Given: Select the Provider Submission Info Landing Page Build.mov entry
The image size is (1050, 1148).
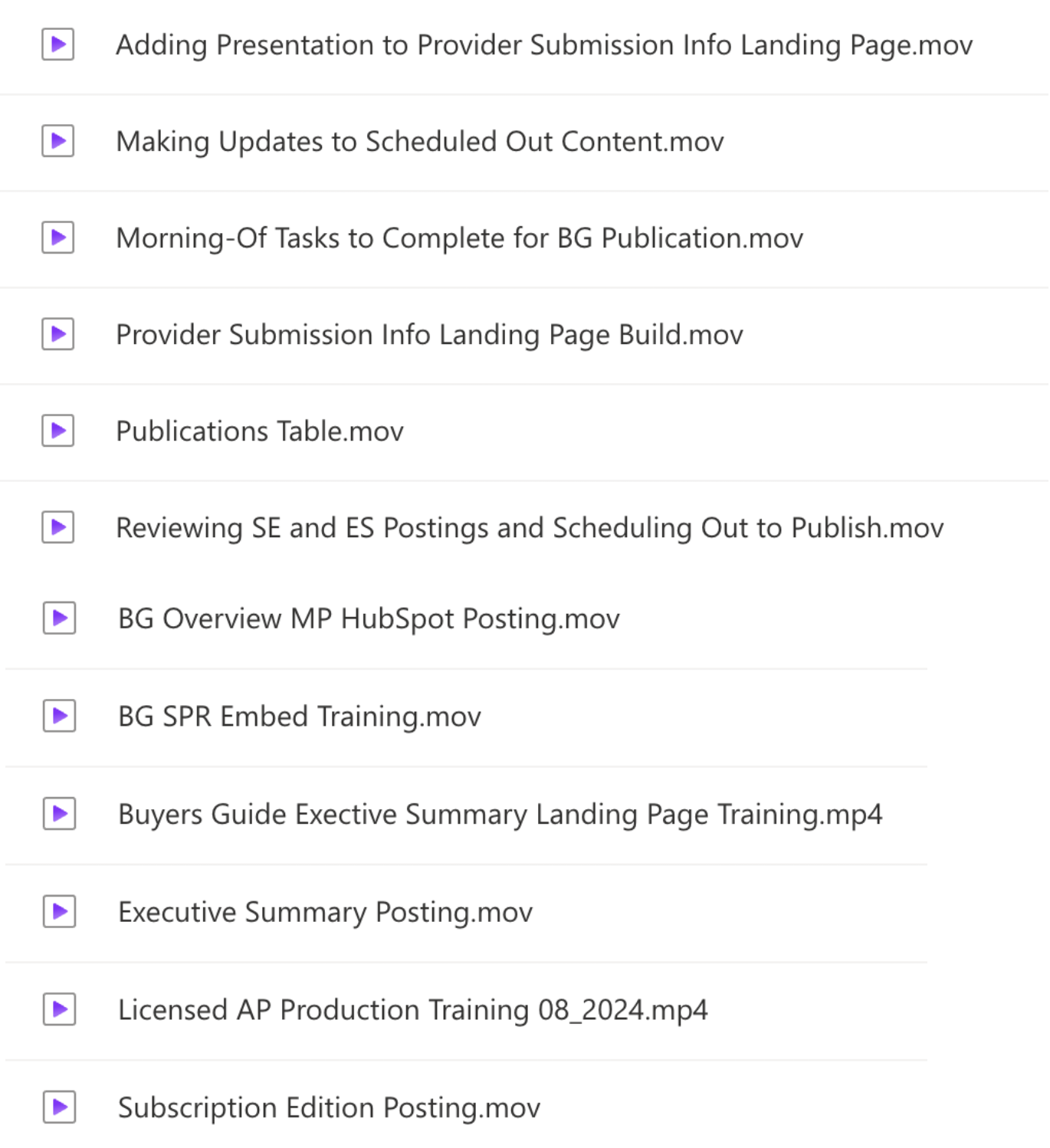Looking at the screenshot, I should (429, 335).
